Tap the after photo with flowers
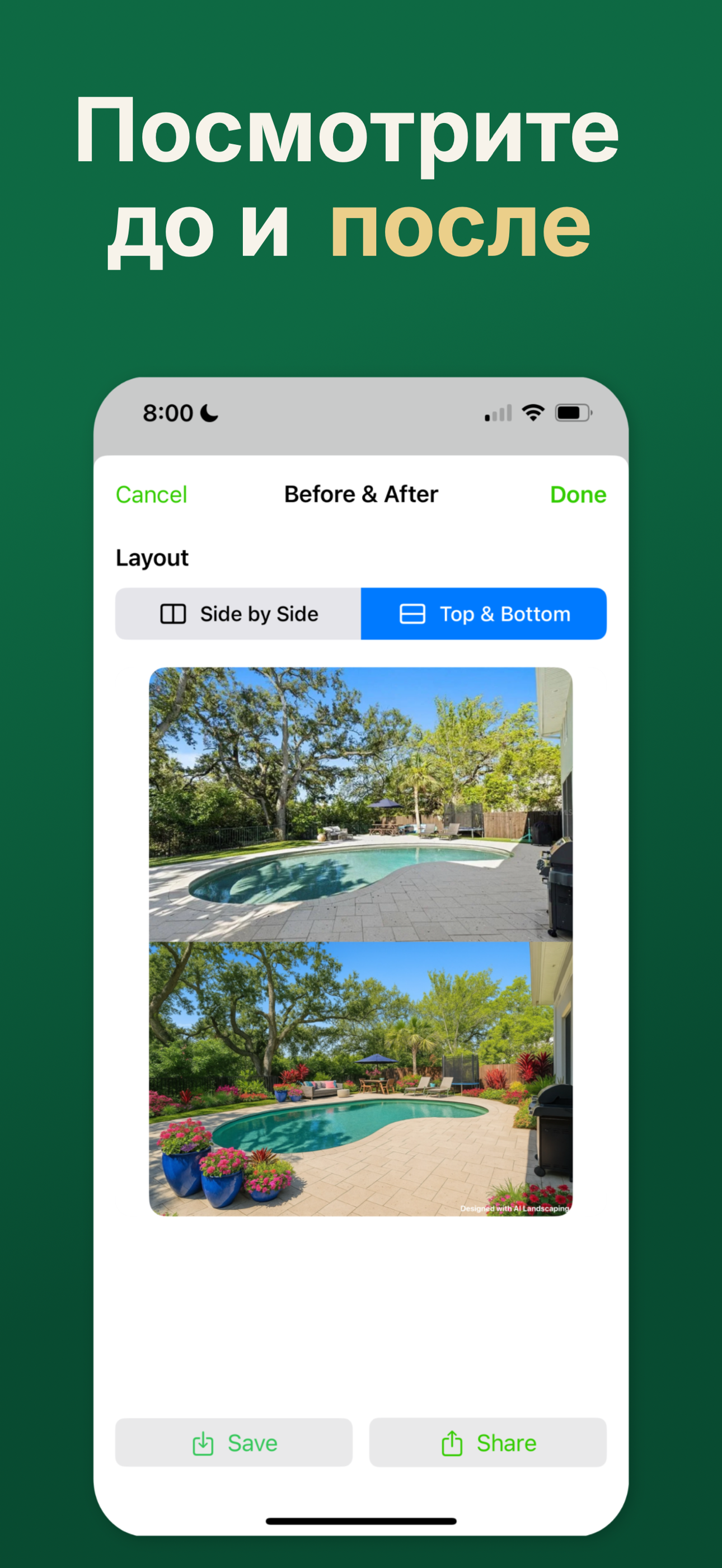The image size is (722, 1568). [x=361, y=1084]
